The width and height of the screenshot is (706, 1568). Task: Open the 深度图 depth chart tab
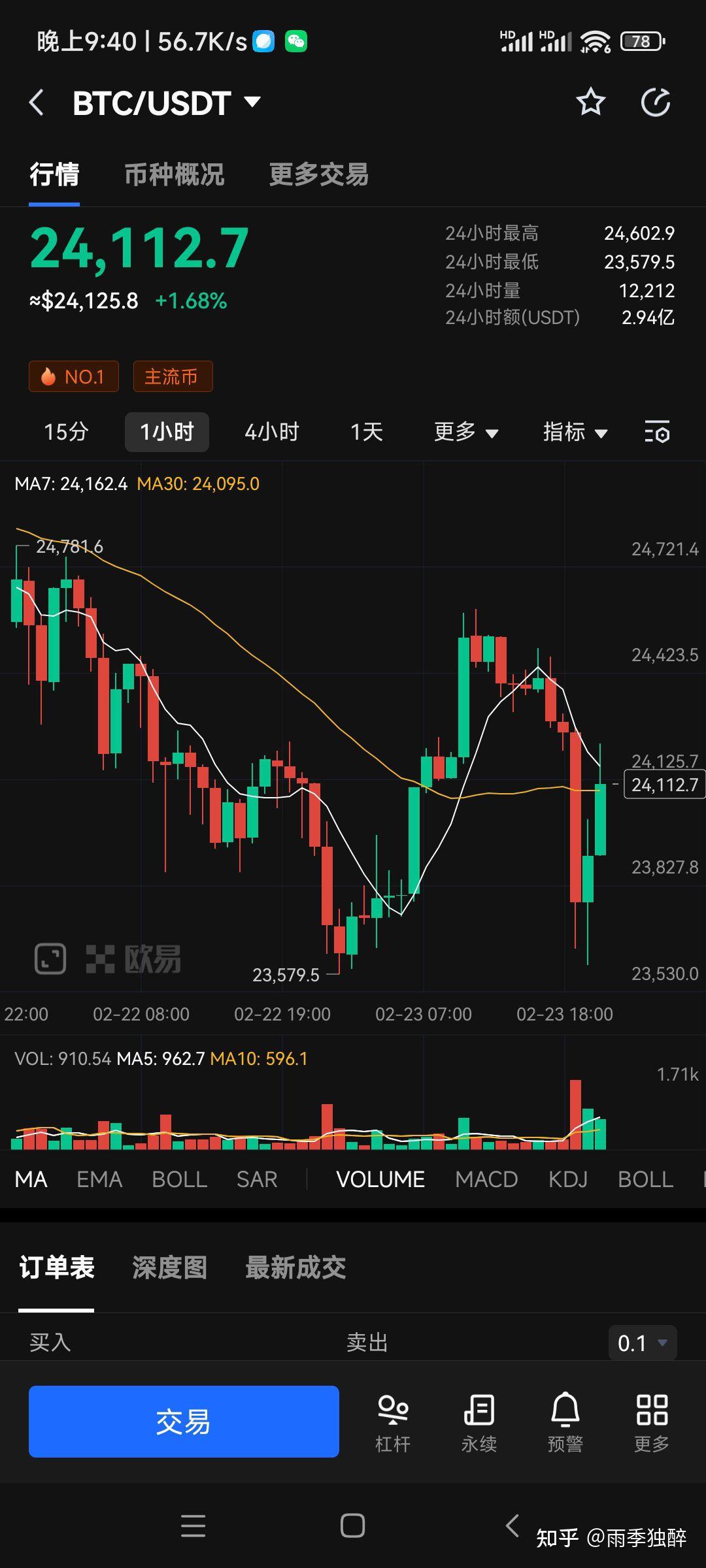coord(169,1266)
